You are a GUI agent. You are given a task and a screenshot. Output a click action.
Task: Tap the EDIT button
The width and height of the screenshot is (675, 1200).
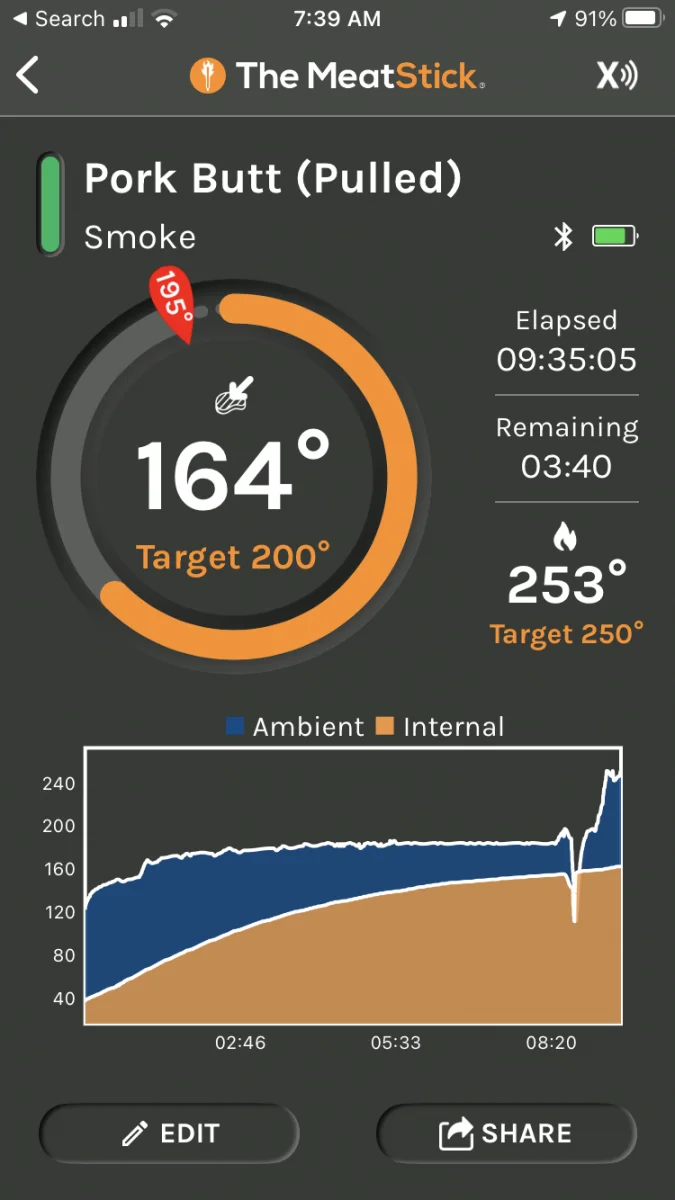click(x=169, y=1133)
